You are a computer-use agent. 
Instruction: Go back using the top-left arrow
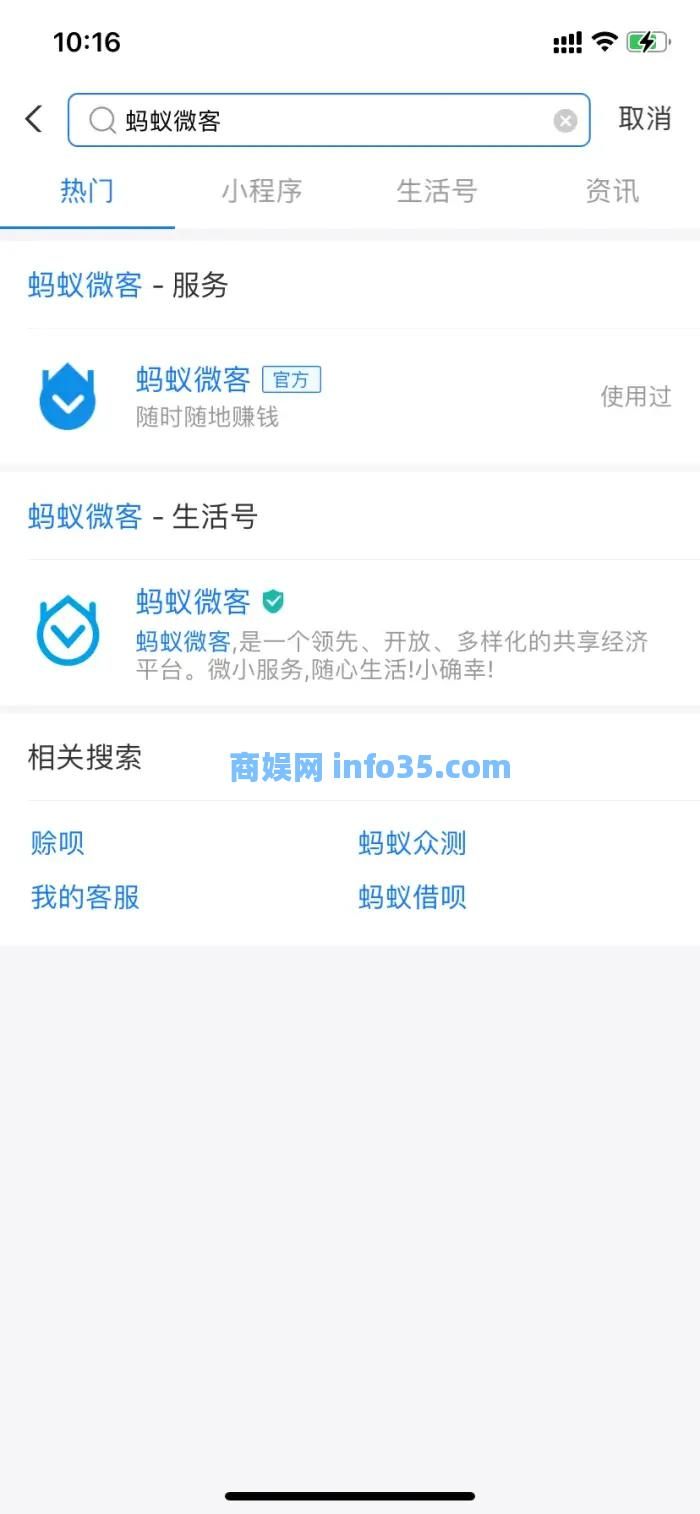[34, 119]
